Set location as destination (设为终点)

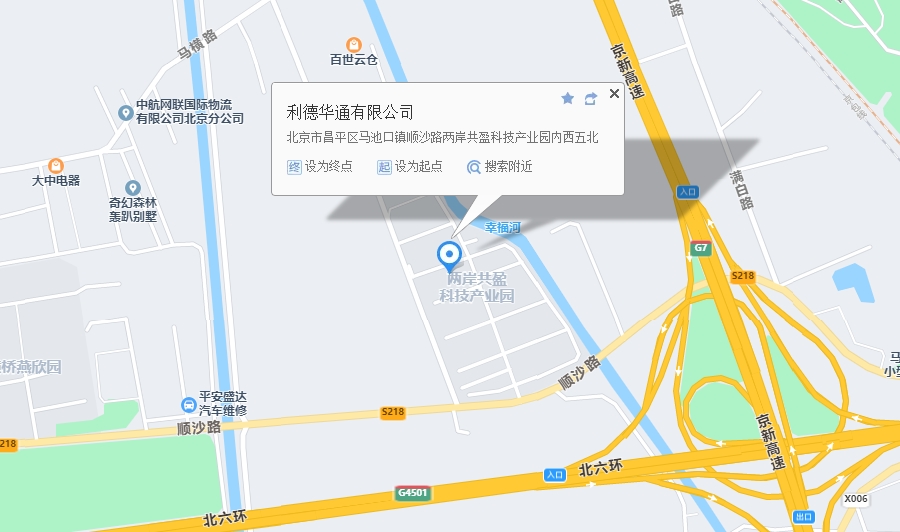click(320, 167)
